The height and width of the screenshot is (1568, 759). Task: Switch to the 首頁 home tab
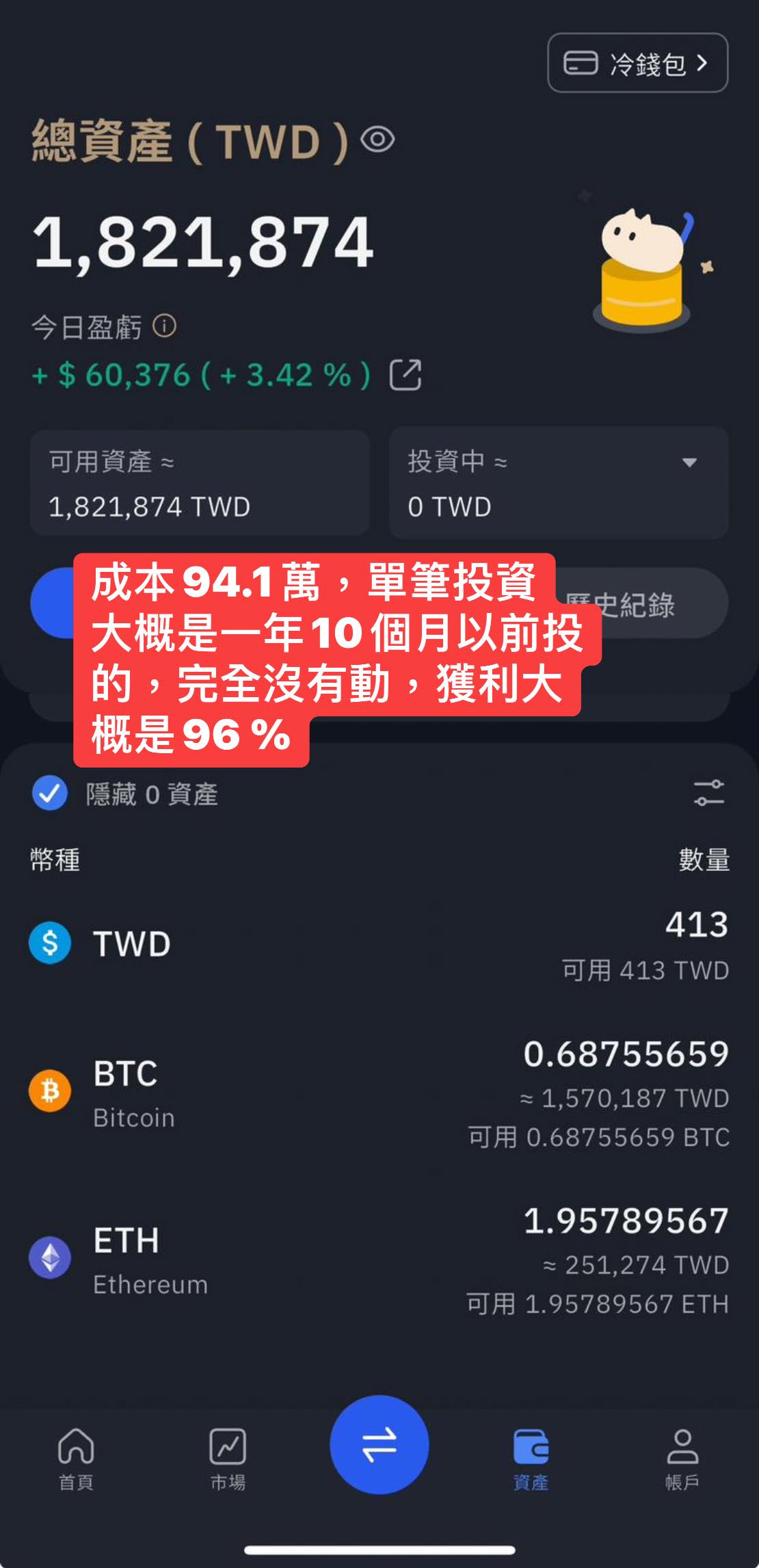tap(76, 1459)
